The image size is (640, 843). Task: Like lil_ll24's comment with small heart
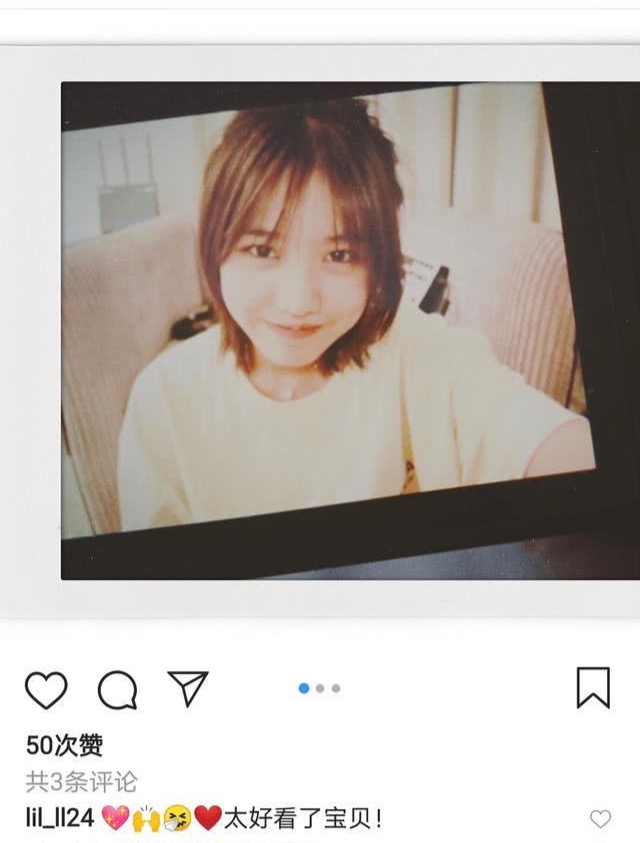tap(600, 819)
